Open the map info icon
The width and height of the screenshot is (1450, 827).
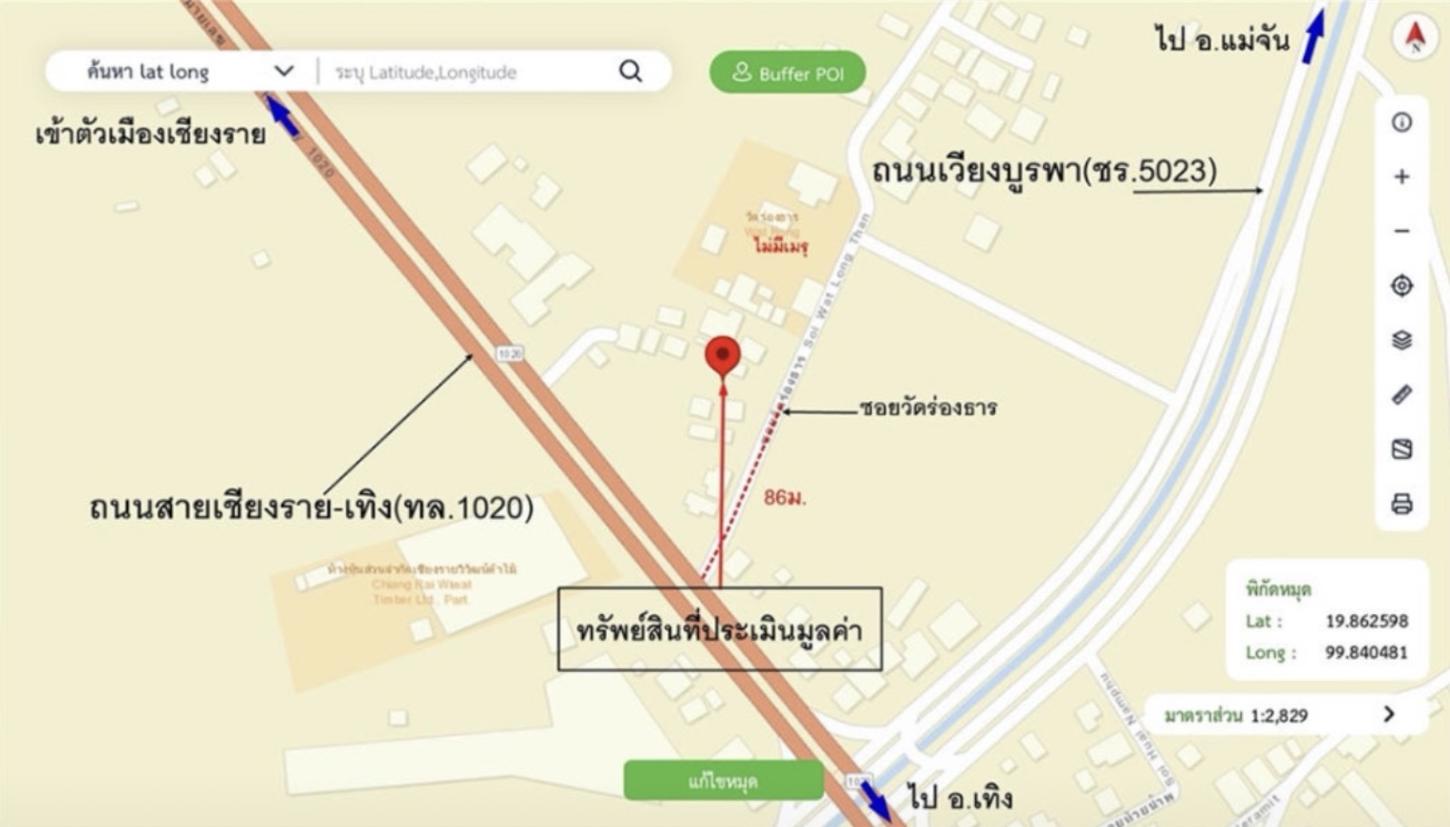(1402, 122)
